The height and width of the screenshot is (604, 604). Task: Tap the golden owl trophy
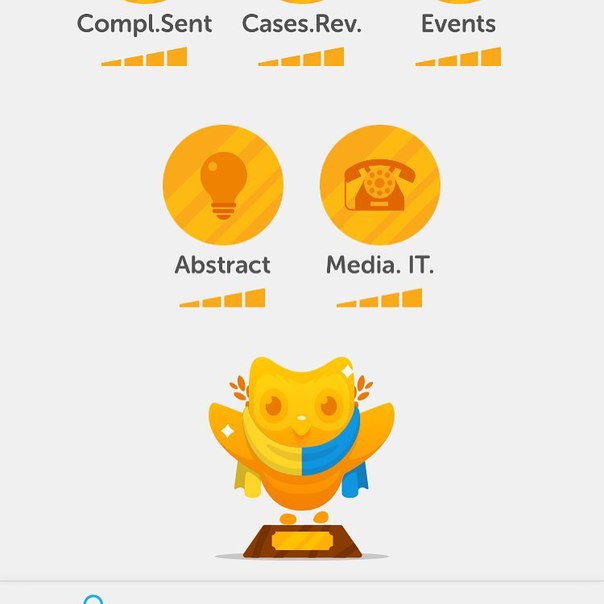click(x=302, y=450)
